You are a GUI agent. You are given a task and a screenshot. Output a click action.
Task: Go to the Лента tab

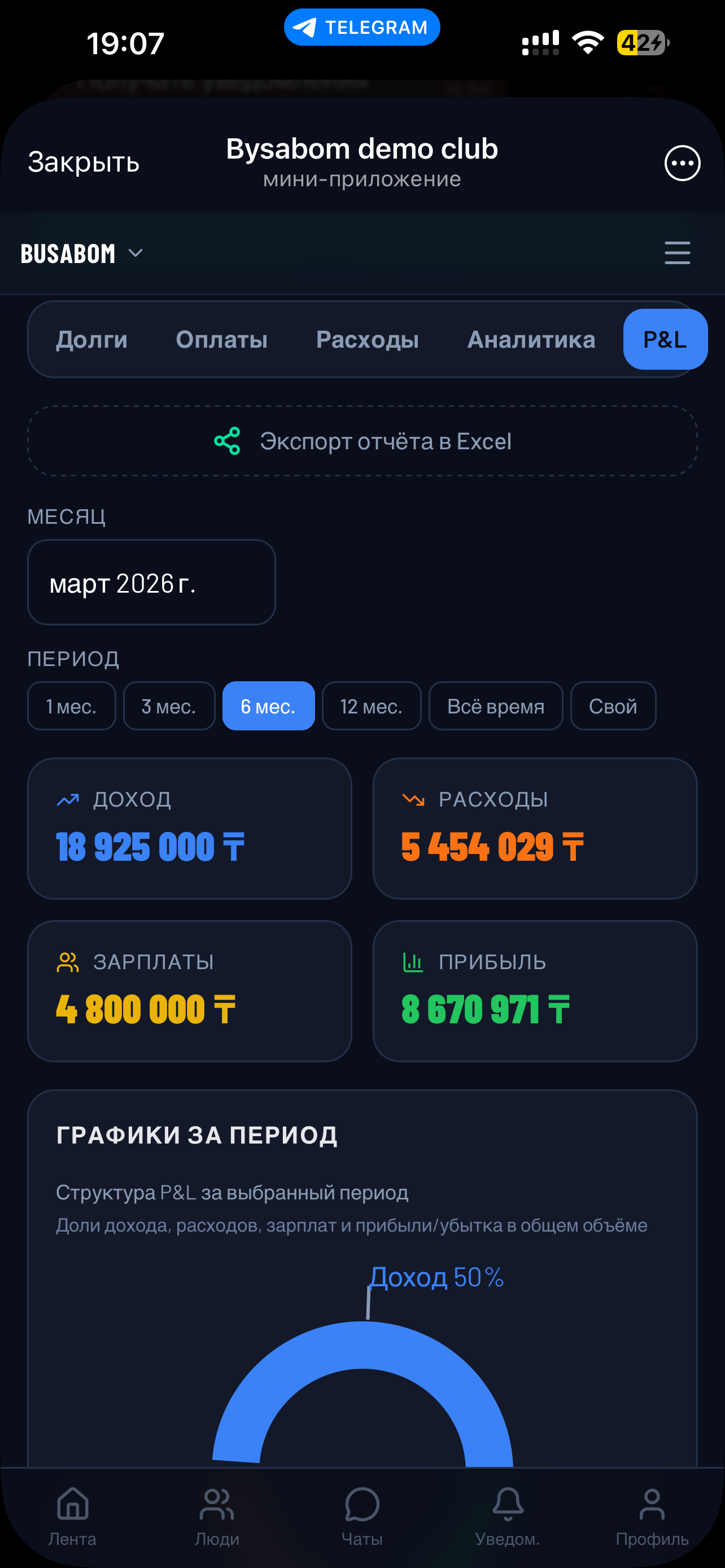[x=72, y=1516]
